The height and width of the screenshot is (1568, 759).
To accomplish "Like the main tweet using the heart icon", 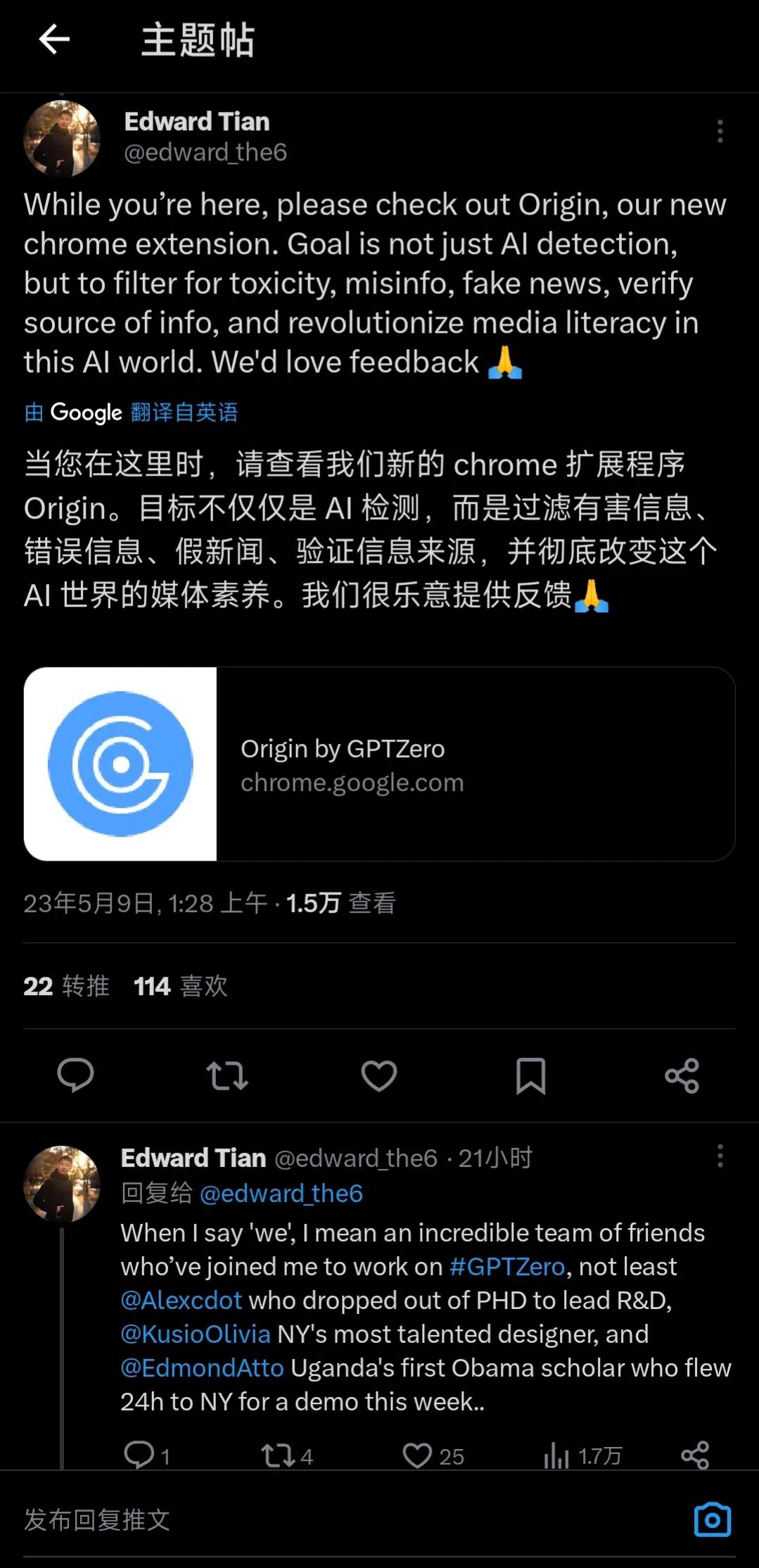I will (379, 1075).
